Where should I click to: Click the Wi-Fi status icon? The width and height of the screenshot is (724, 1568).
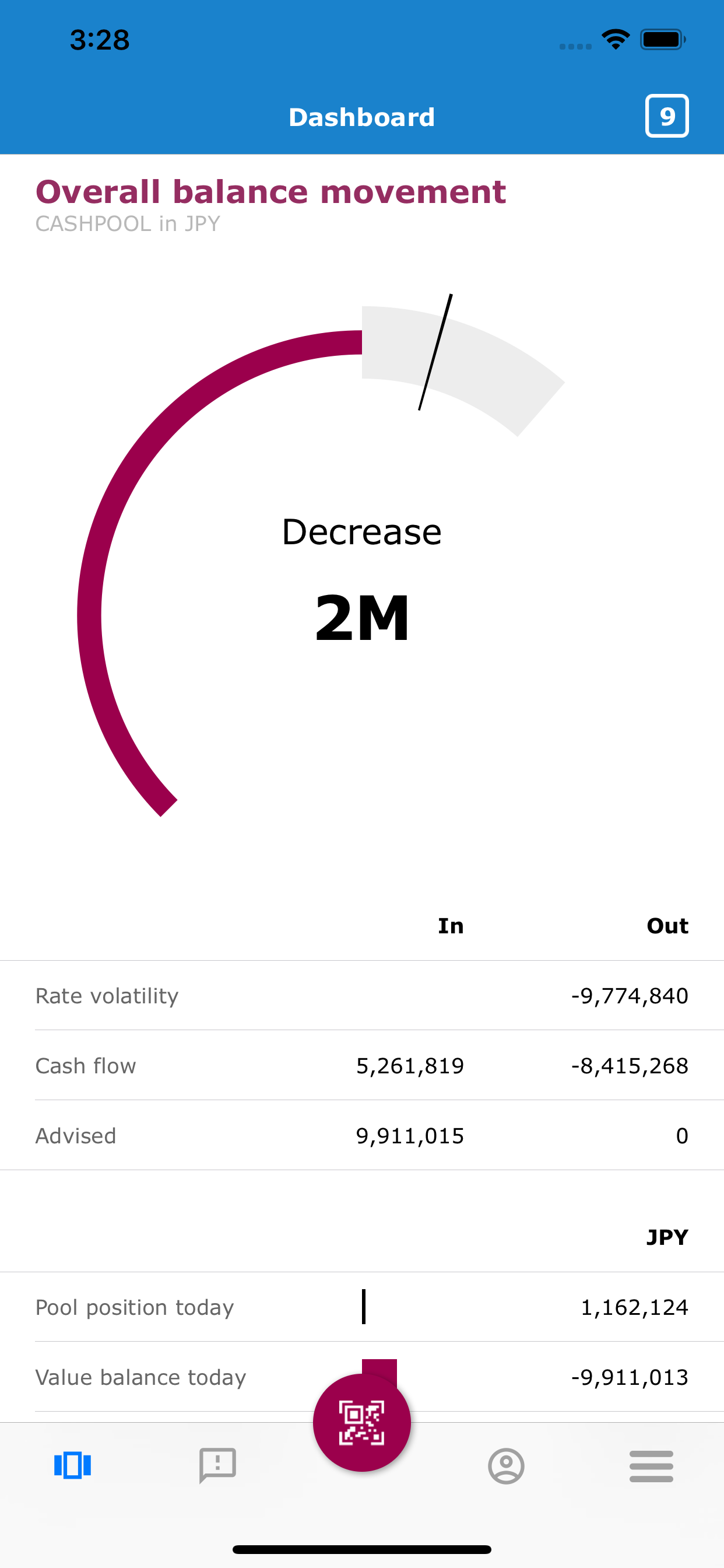[615, 39]
